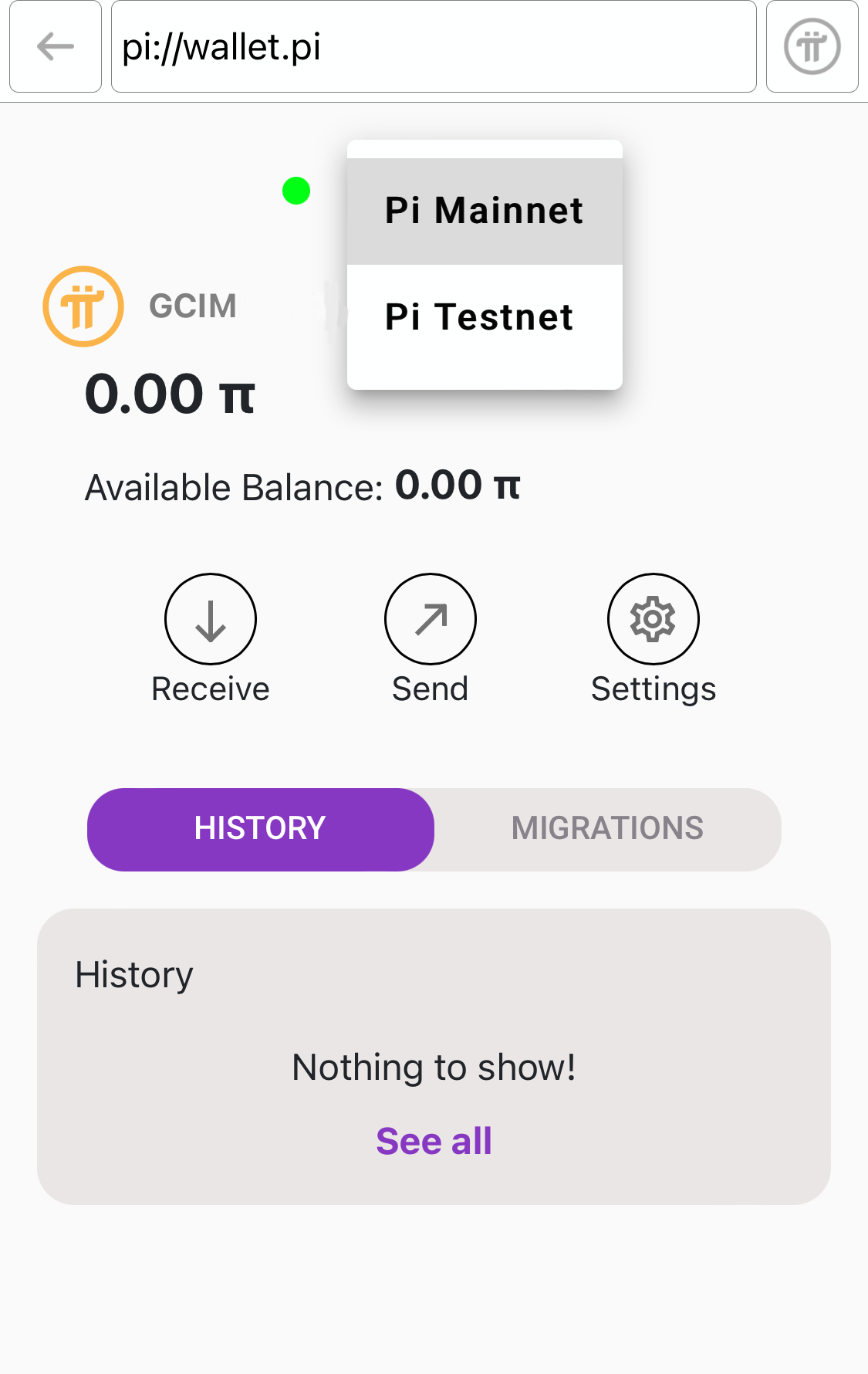Open wallet Settings via the gear icon

654,618
